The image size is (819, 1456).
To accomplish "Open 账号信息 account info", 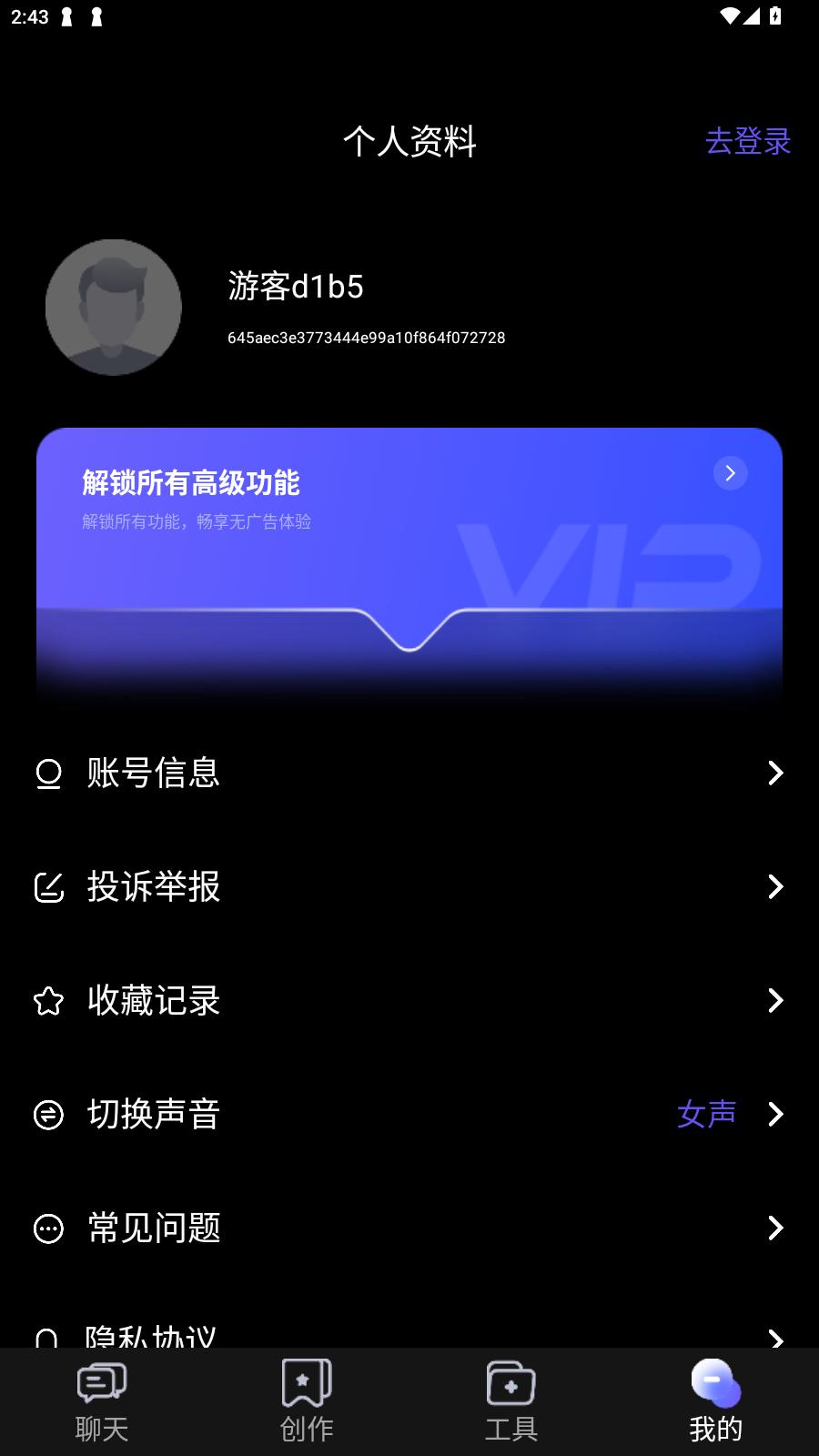I will (x=409, y=773).
